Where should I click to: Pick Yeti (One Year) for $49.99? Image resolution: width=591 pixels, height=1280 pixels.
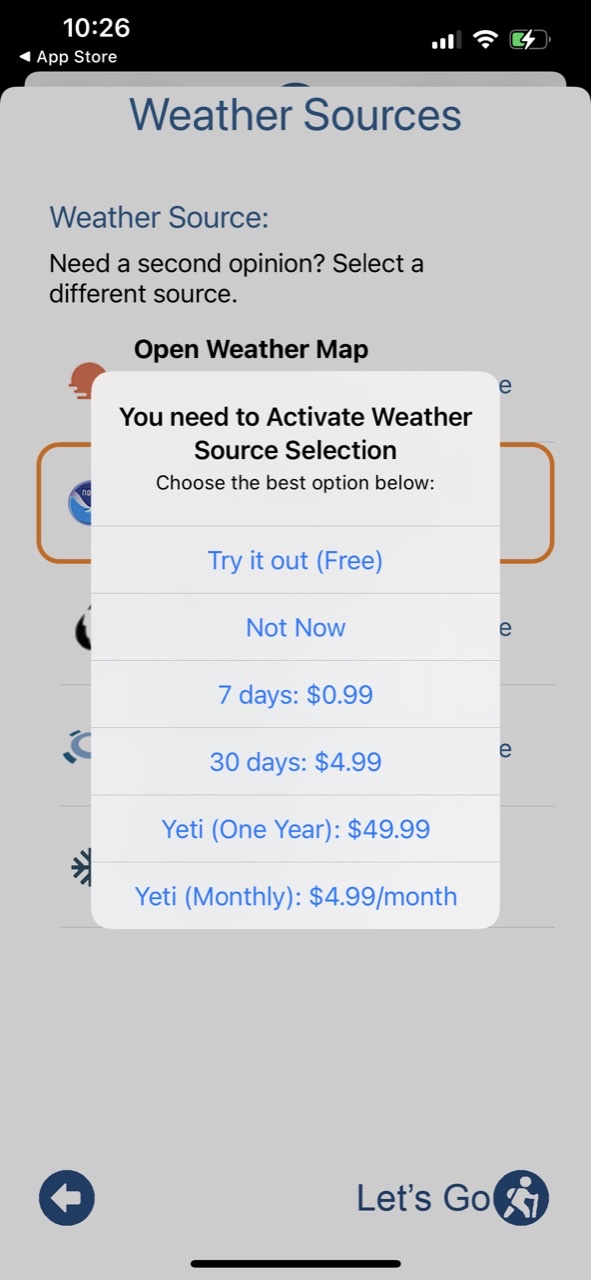295,829
